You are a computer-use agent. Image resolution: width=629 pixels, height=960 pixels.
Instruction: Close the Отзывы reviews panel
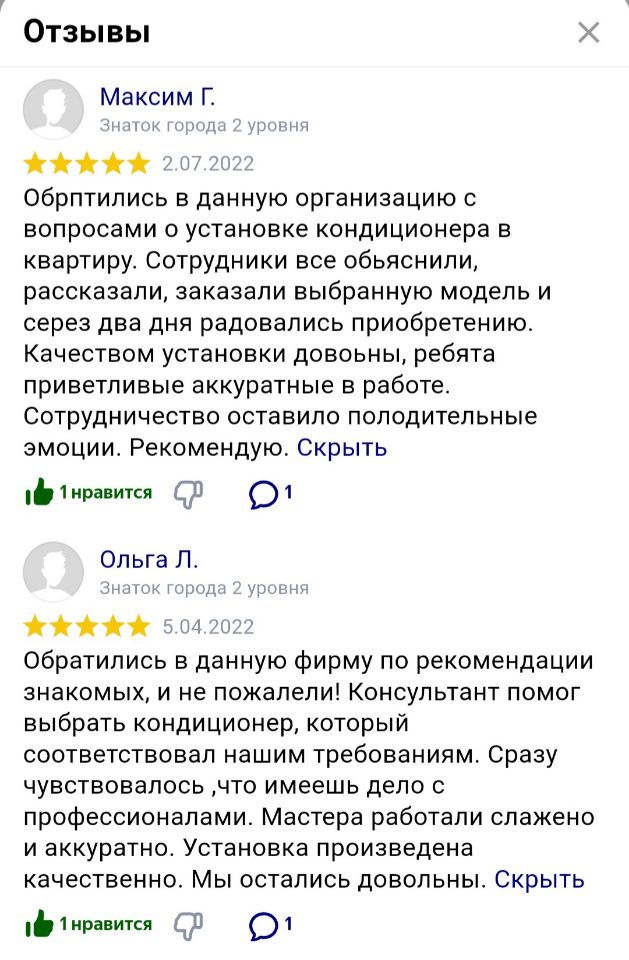(589, 32)
